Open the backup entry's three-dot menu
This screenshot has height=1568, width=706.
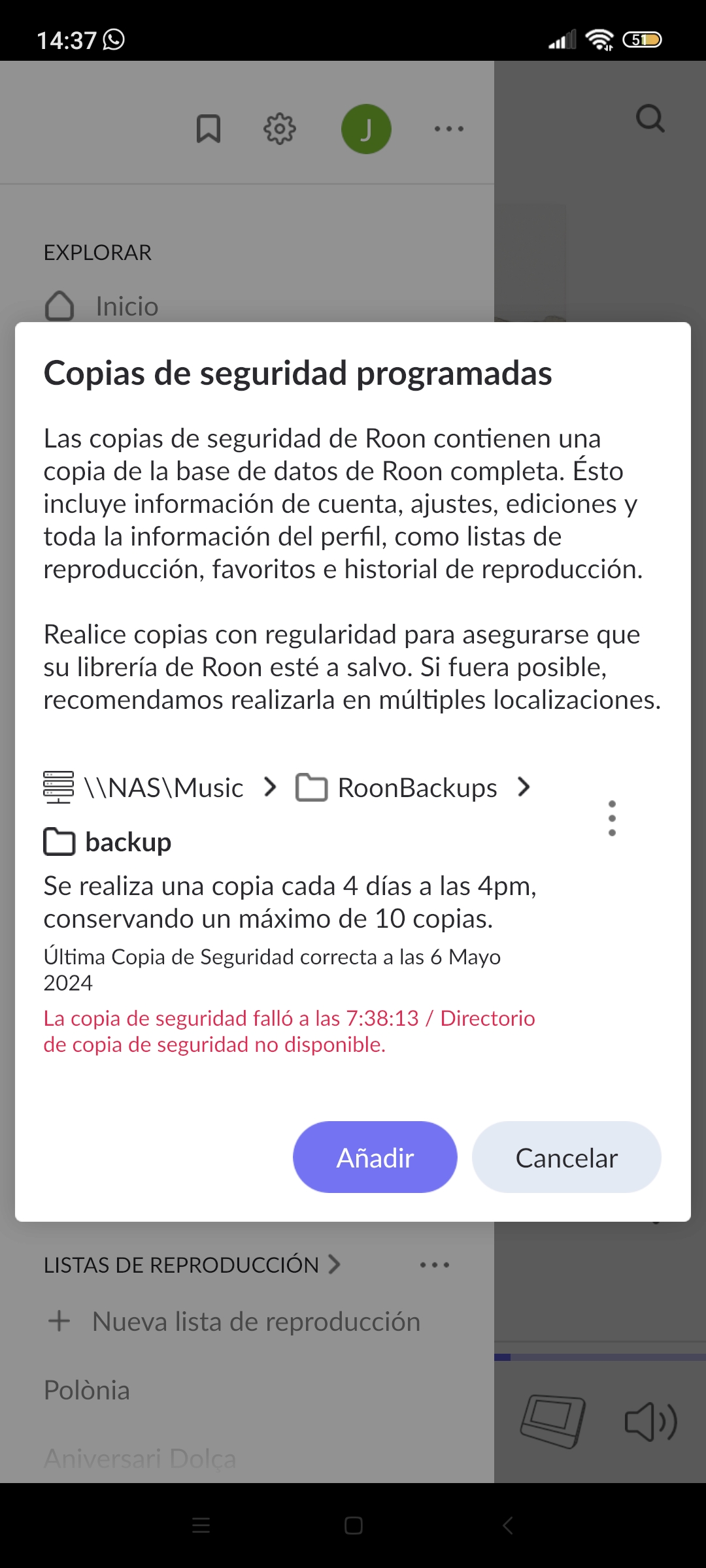click(612, 818)
